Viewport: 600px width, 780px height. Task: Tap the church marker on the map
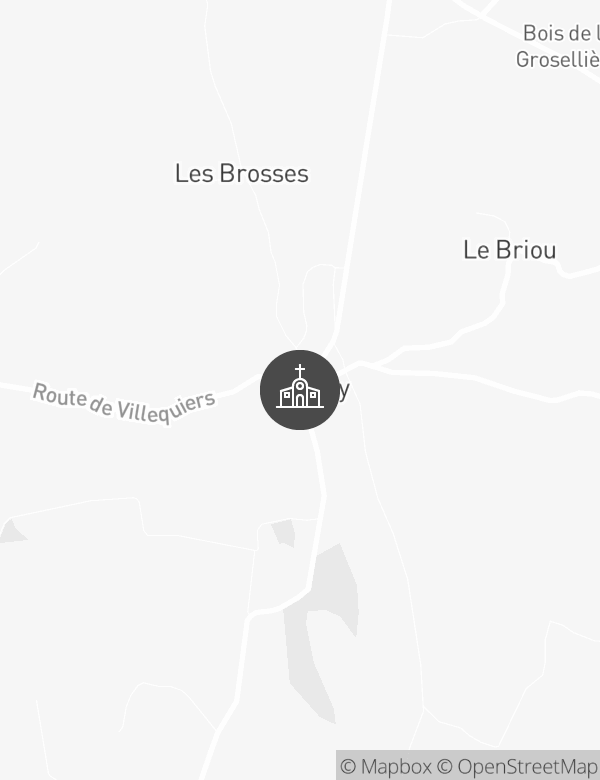300,390
